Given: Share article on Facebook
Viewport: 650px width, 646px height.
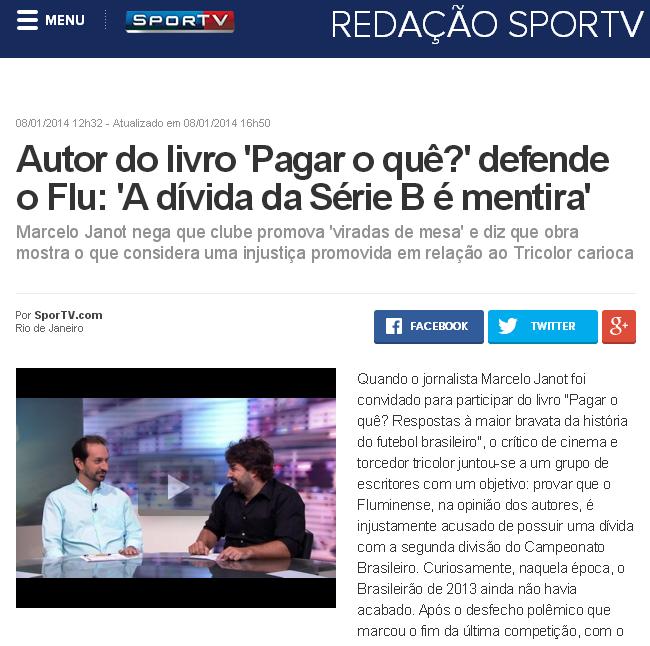Looking at the screenshot, I should [x=428, y=326].
